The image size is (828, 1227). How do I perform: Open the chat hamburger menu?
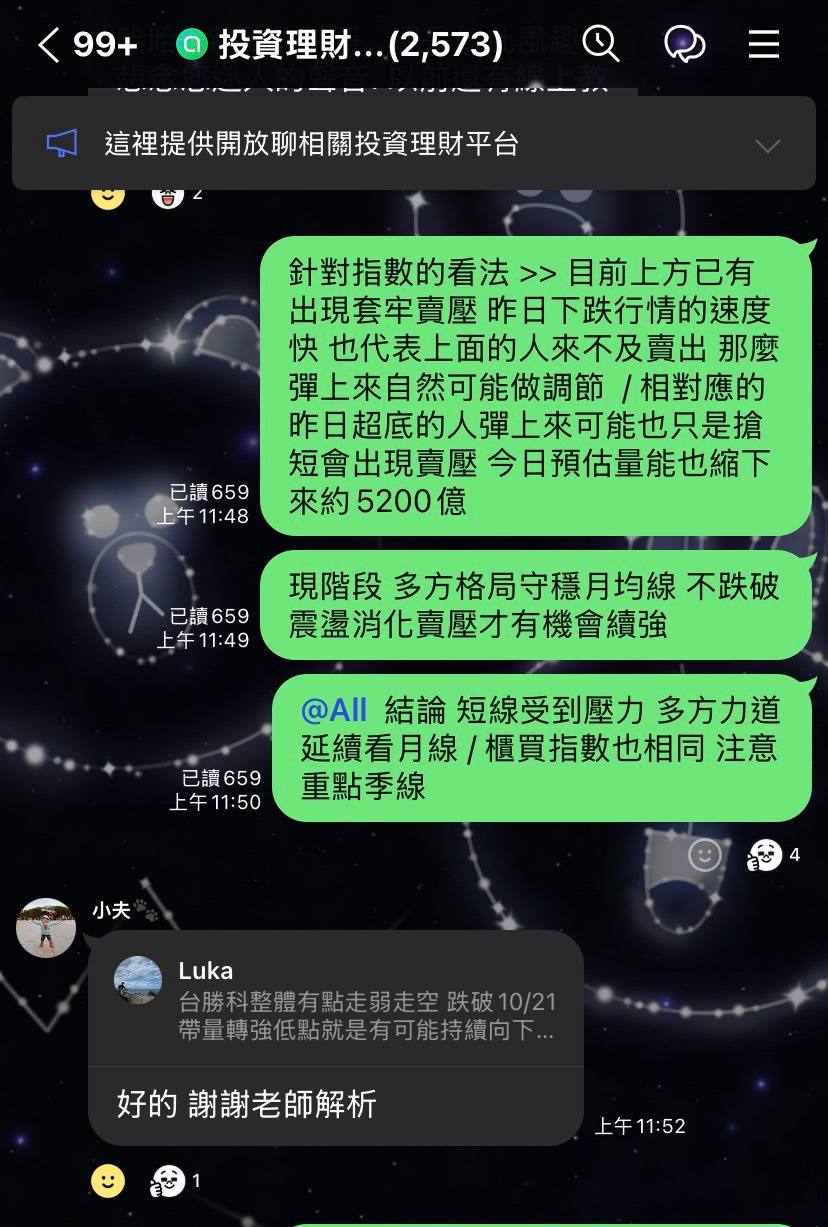pyautogui.click(x=764, y=44)
